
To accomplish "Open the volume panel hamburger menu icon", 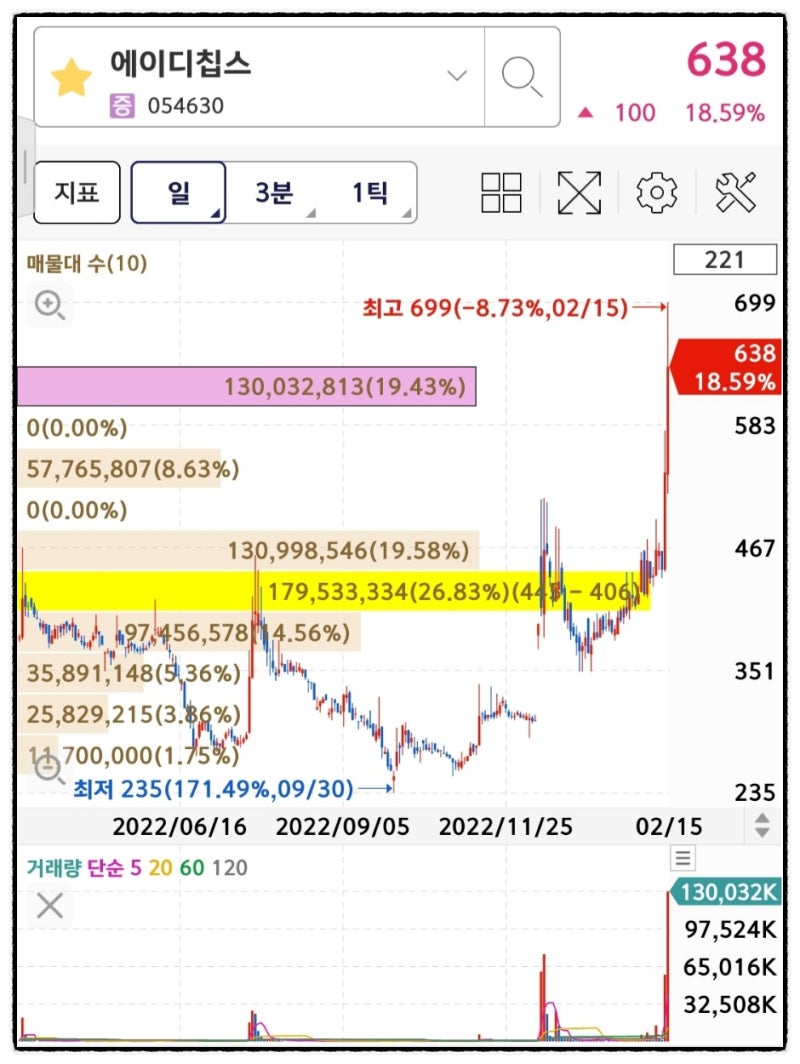I will pos(682,857).
